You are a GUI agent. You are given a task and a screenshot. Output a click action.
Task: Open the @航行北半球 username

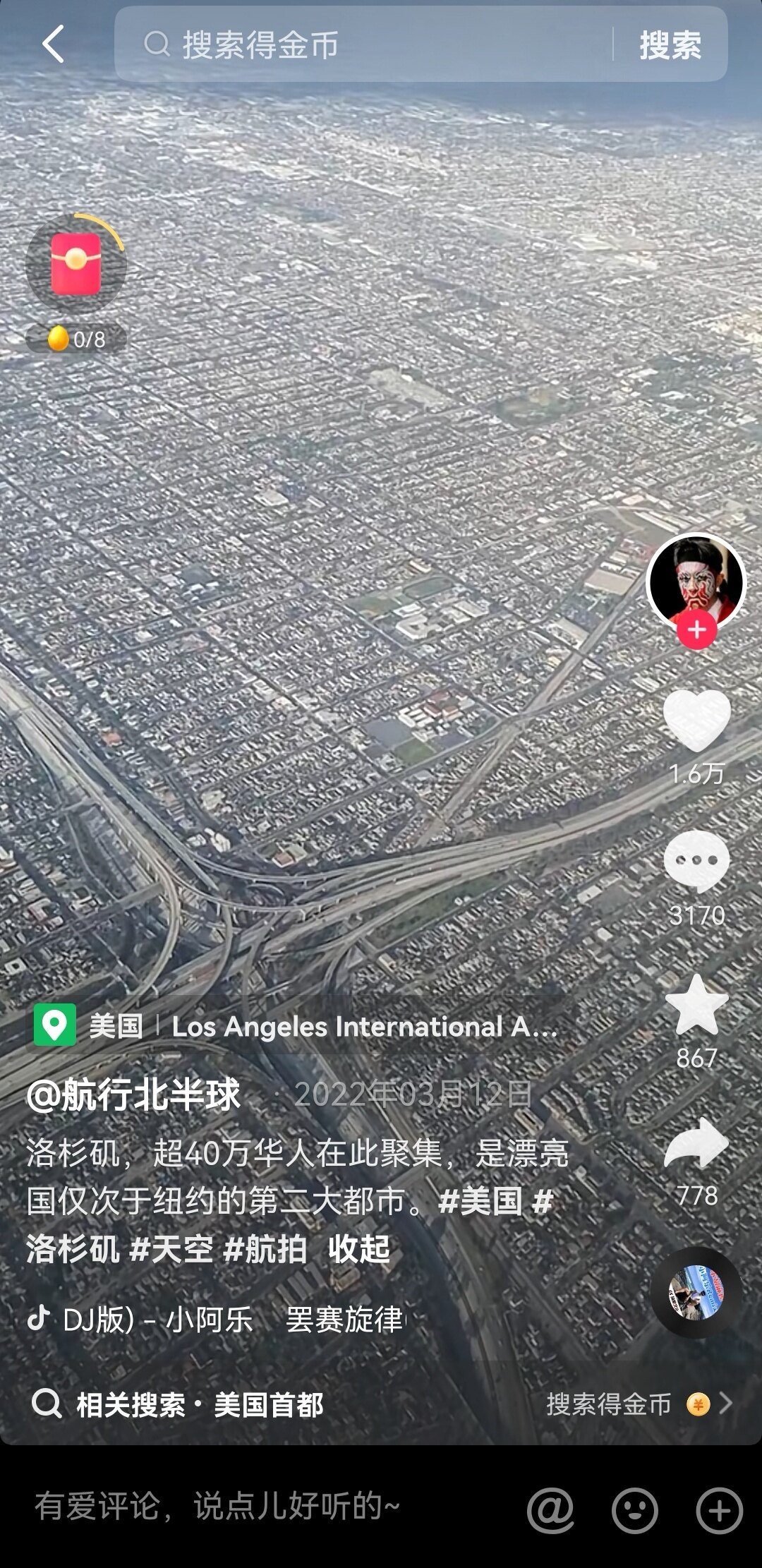click(134, 1095)
